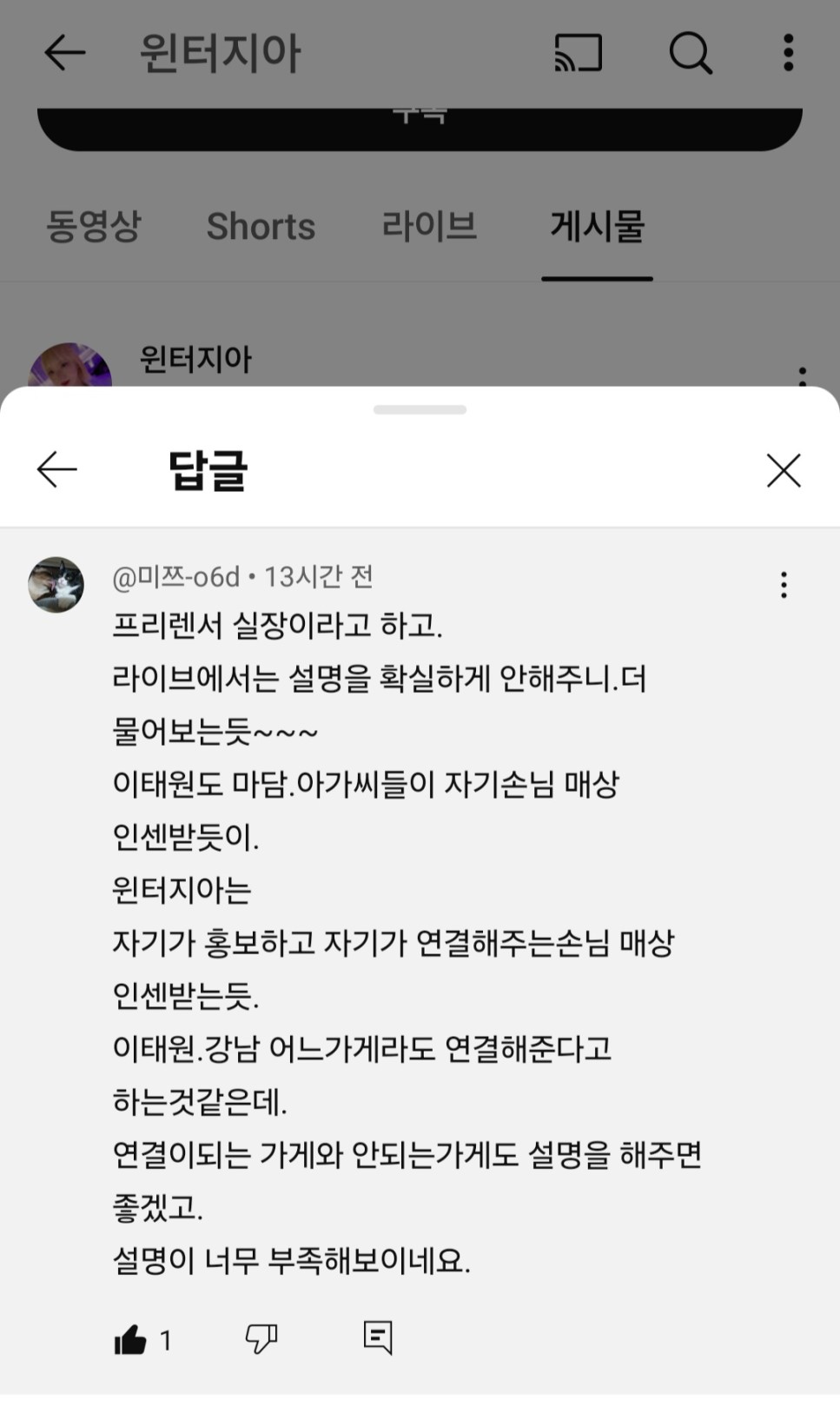Like the comment by @미쯔-o6d
This screenshot has width=840, height=1401.
[130, 1340]
